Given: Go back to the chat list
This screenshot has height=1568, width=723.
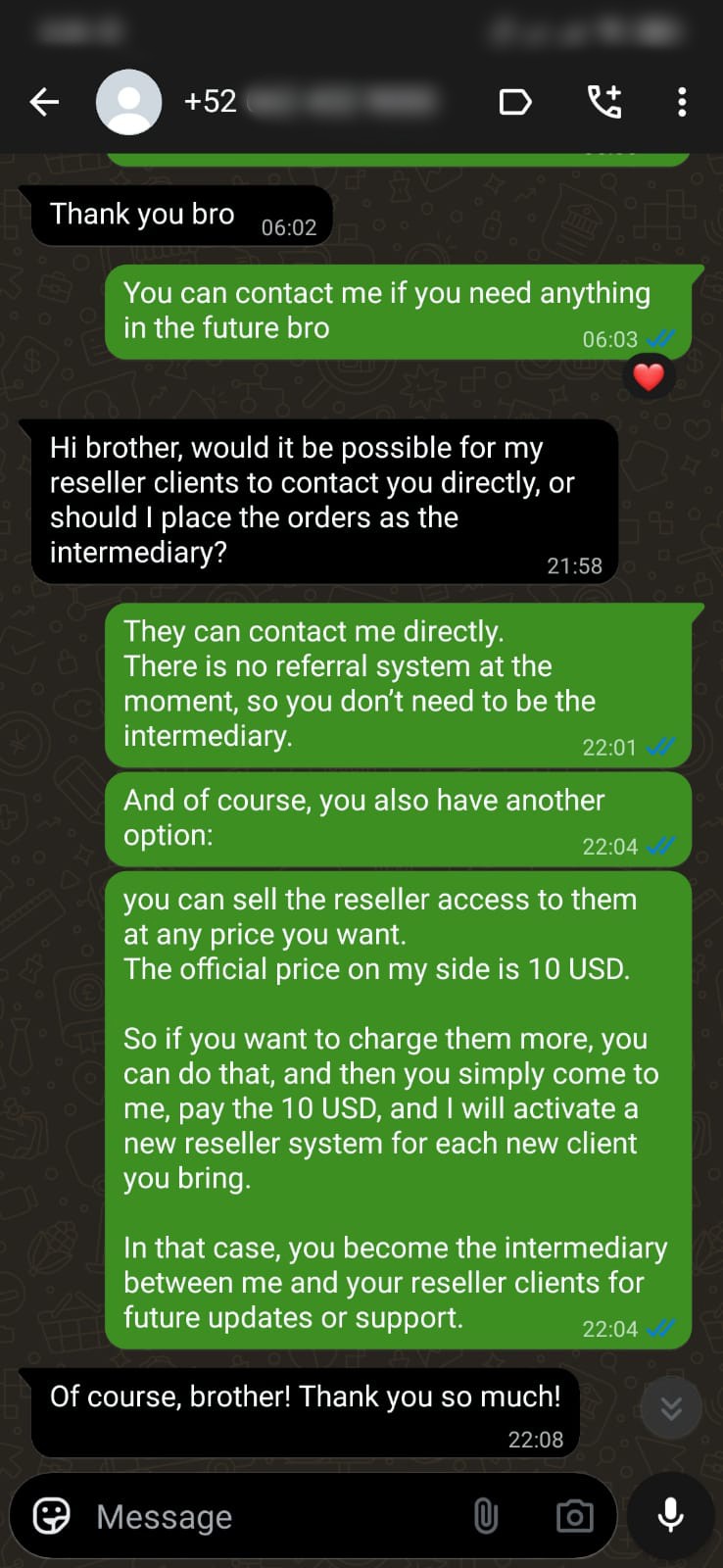Looking at the screenshot, I should point(44,102).
